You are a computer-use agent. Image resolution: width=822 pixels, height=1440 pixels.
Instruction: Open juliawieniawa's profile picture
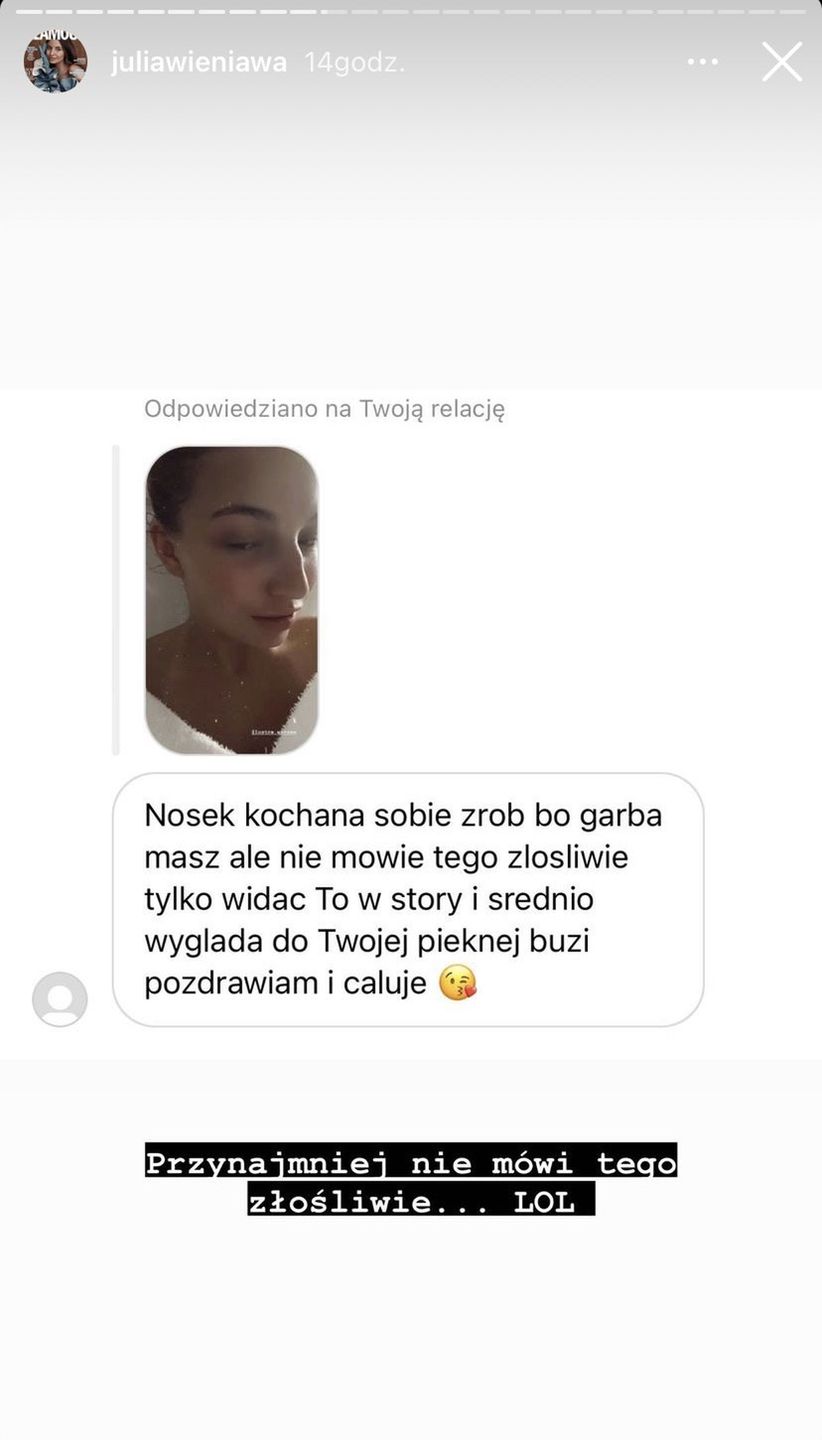55,61
